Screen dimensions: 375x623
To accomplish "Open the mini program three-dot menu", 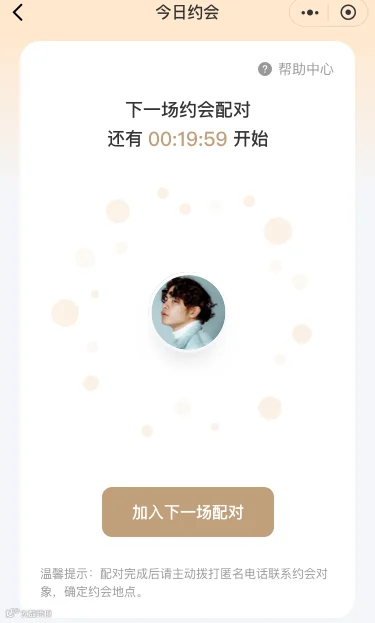I will point(310,13).
